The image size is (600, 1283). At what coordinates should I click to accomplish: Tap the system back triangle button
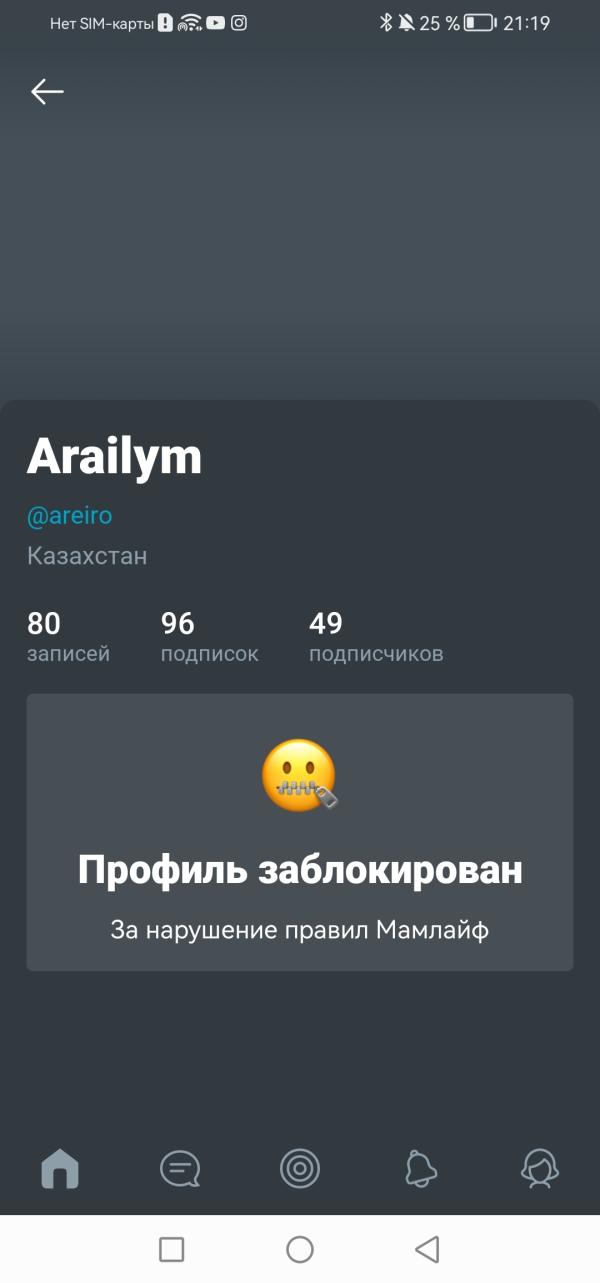pos(427,1249)
